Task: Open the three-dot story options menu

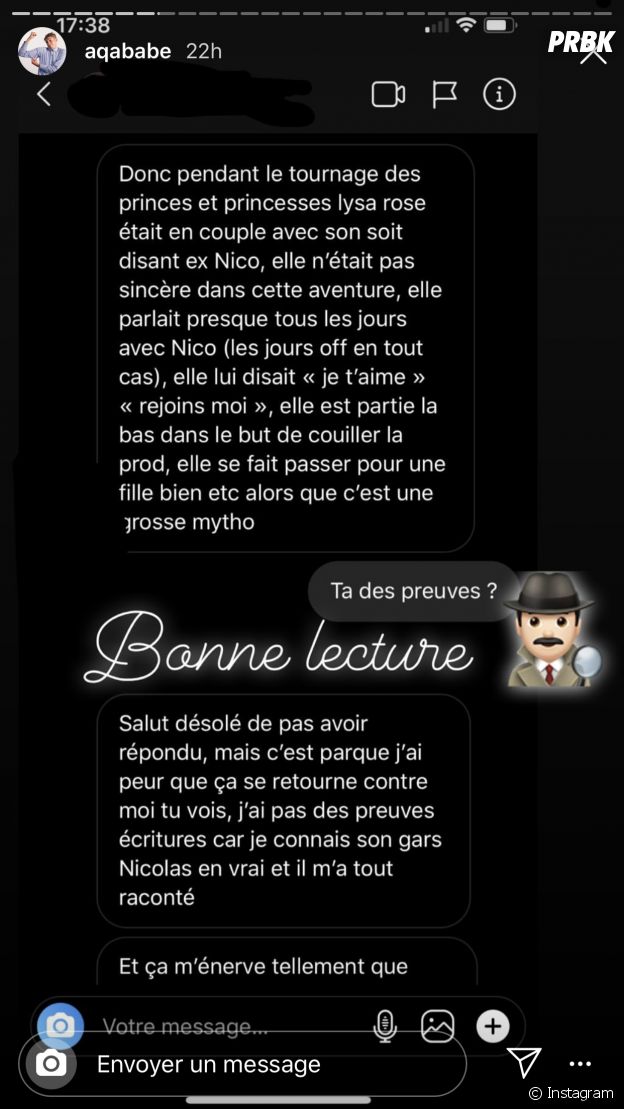Action: coord(580,1064)
